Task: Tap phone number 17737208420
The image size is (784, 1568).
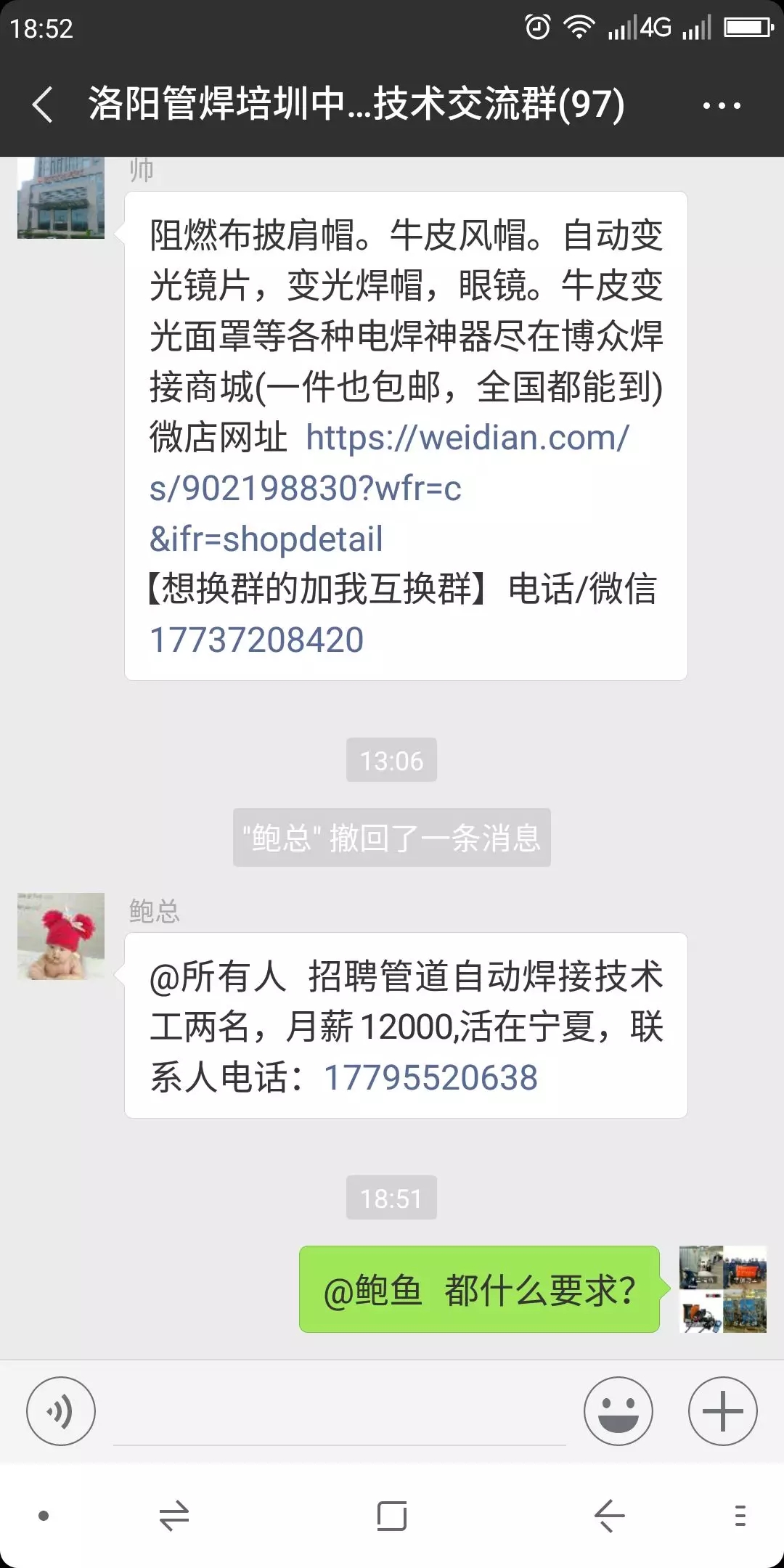Action: pyautogui.click(x=256, y=640)
